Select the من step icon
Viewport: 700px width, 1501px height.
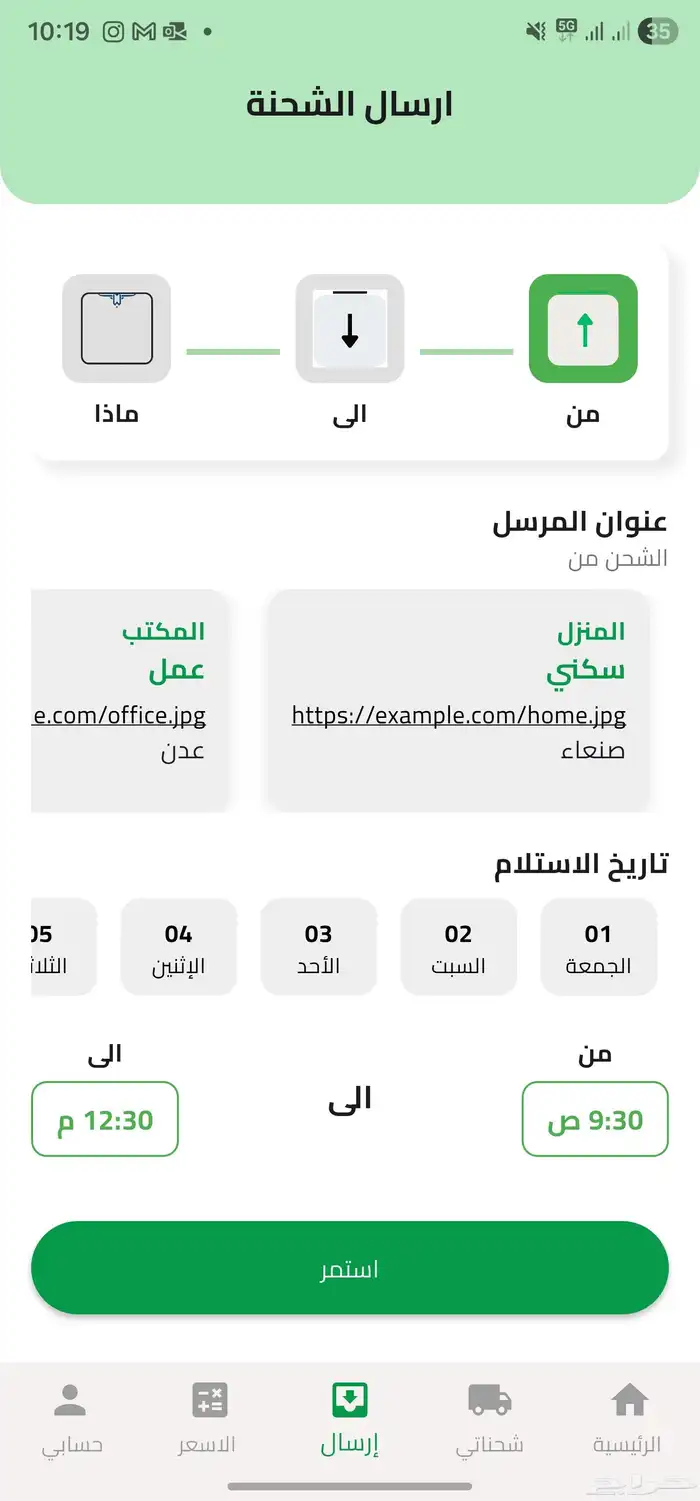[582, 329]
